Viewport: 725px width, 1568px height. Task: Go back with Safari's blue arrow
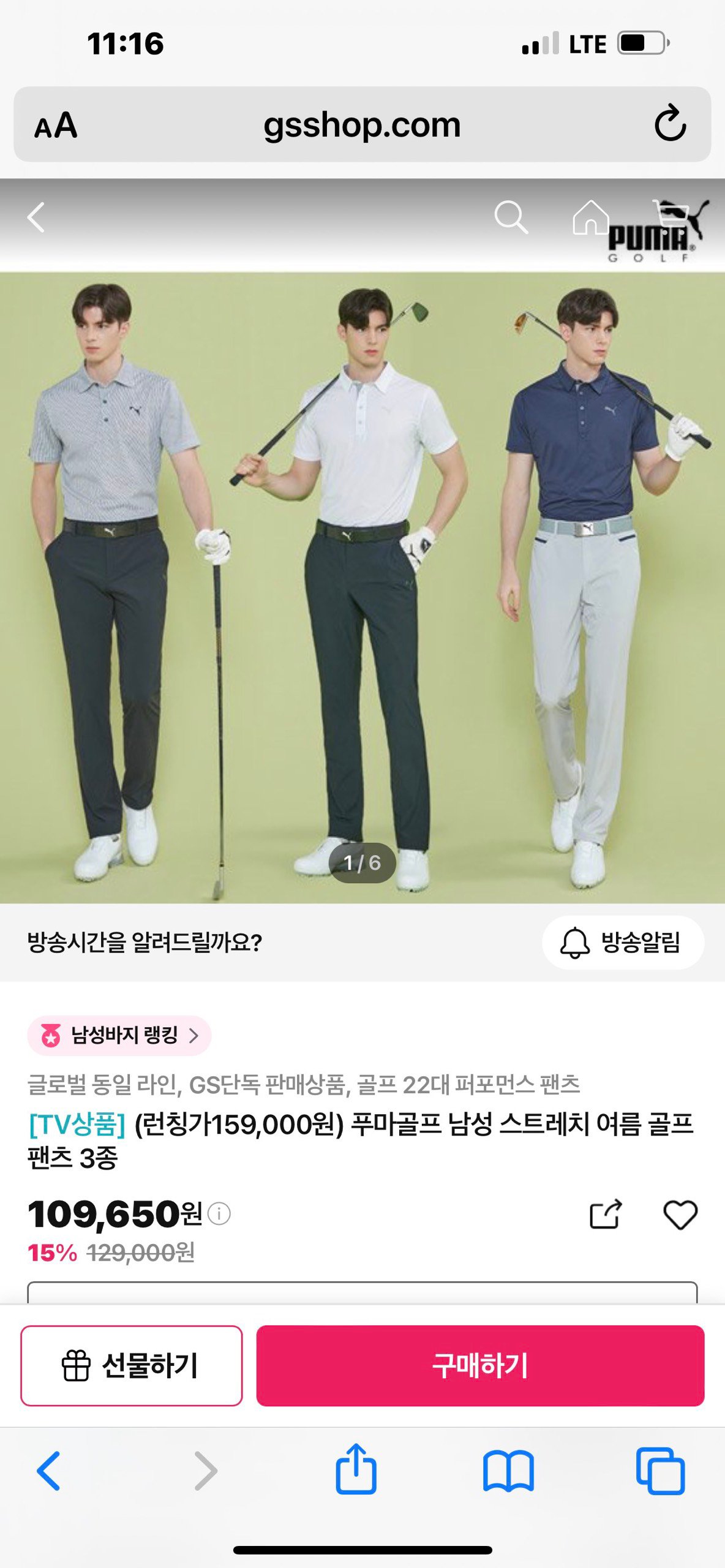(x=49, y=1470)
